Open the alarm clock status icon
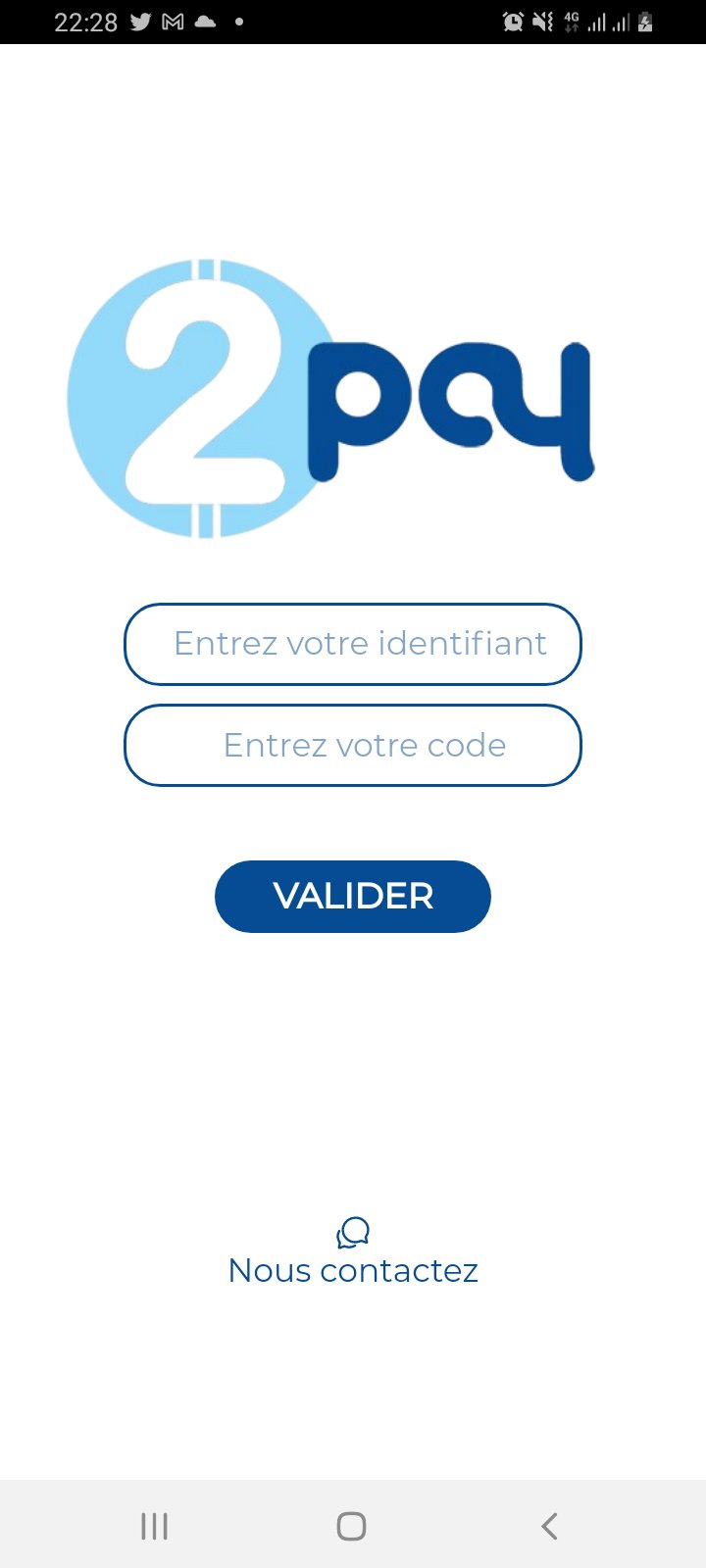 [513, 22]
